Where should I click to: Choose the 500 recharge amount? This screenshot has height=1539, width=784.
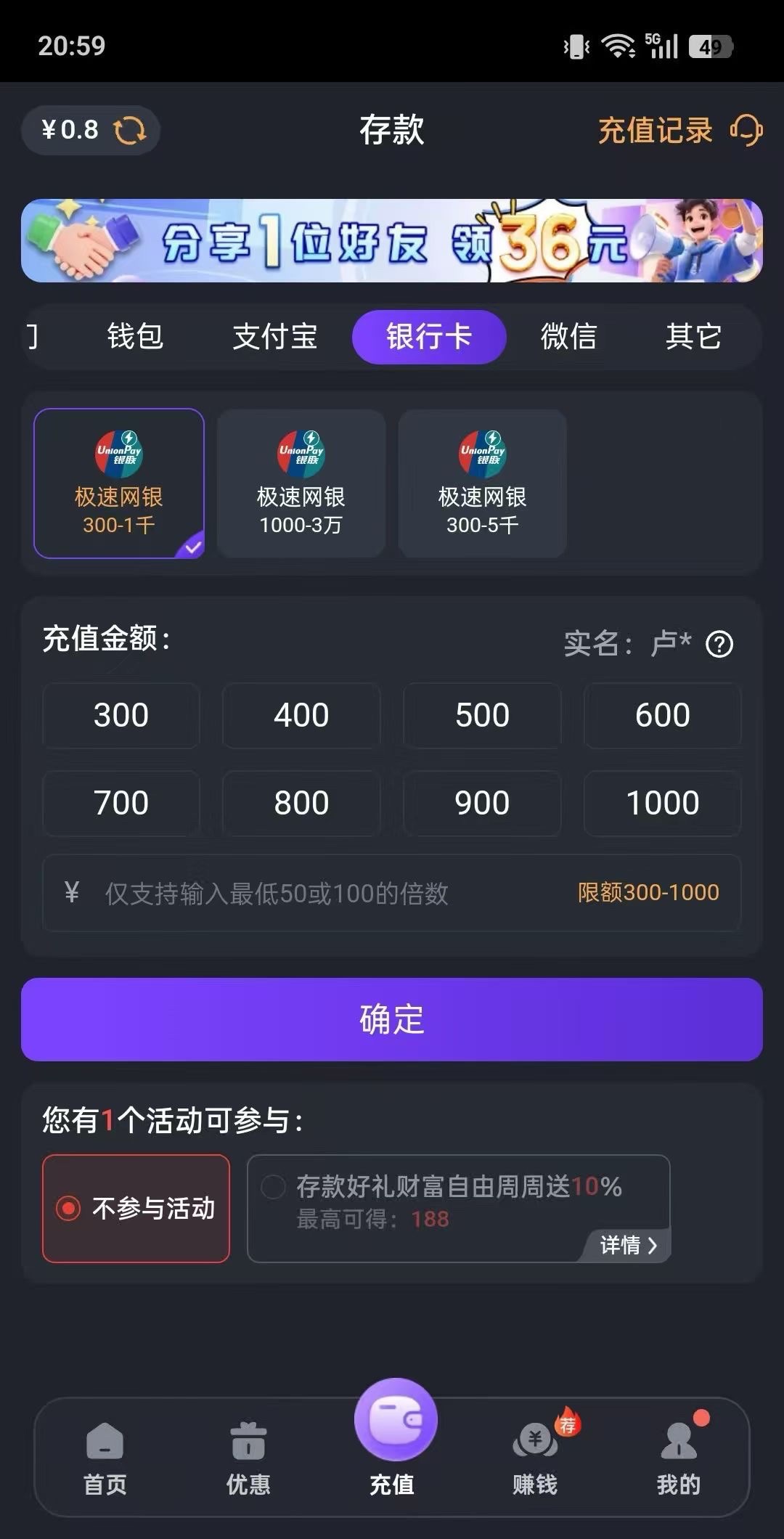tap(482, 716)
